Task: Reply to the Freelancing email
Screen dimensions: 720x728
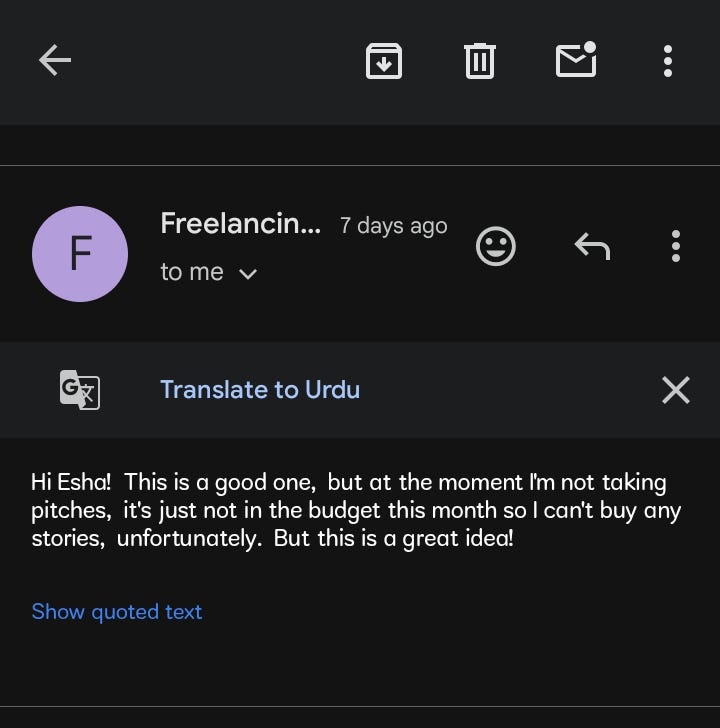Action: point(592,246)
